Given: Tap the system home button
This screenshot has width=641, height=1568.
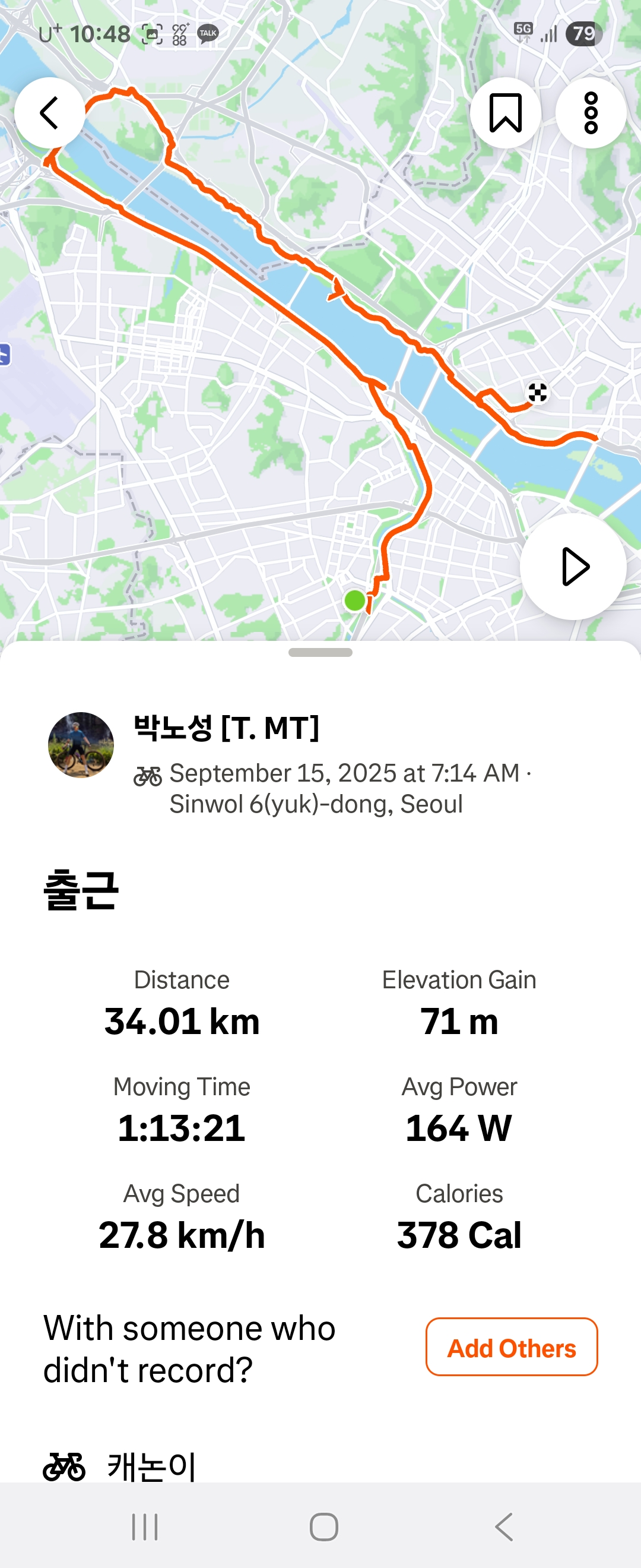Looking at the screenshot, I should click(323, 1526).
